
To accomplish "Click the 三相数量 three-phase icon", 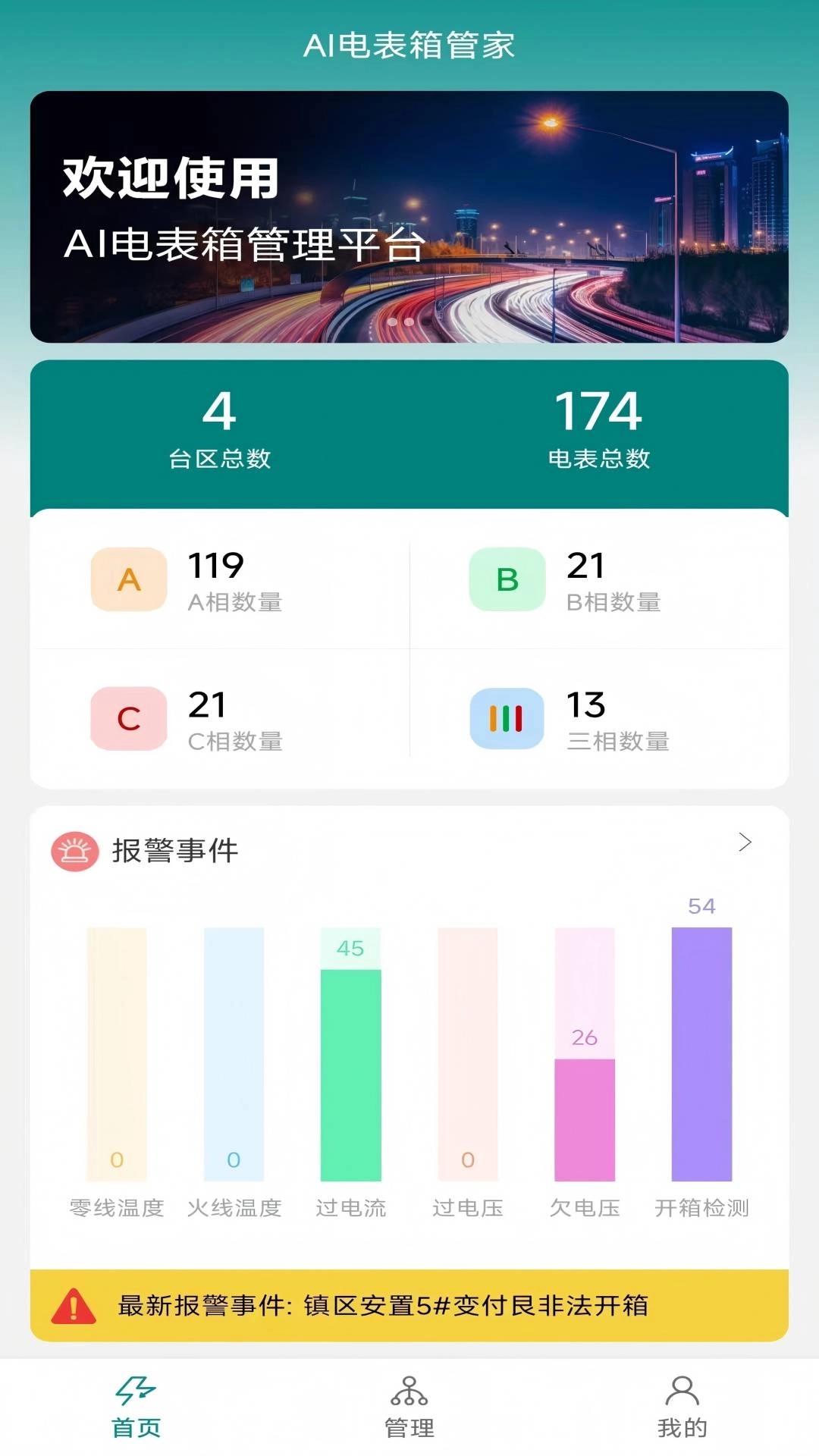I will (507, 719).
